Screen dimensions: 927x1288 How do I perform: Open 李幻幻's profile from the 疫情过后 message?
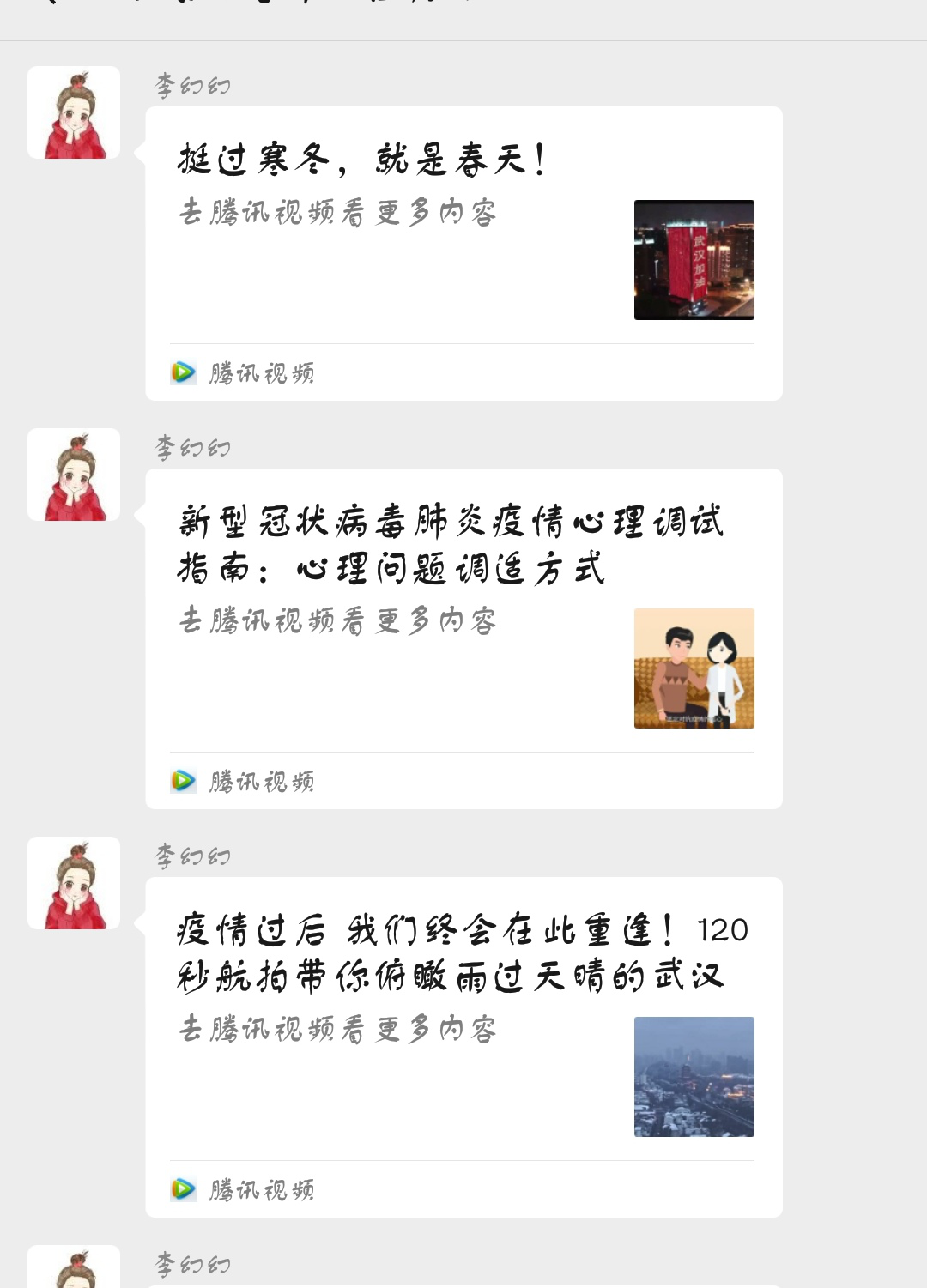coord(74,883)
